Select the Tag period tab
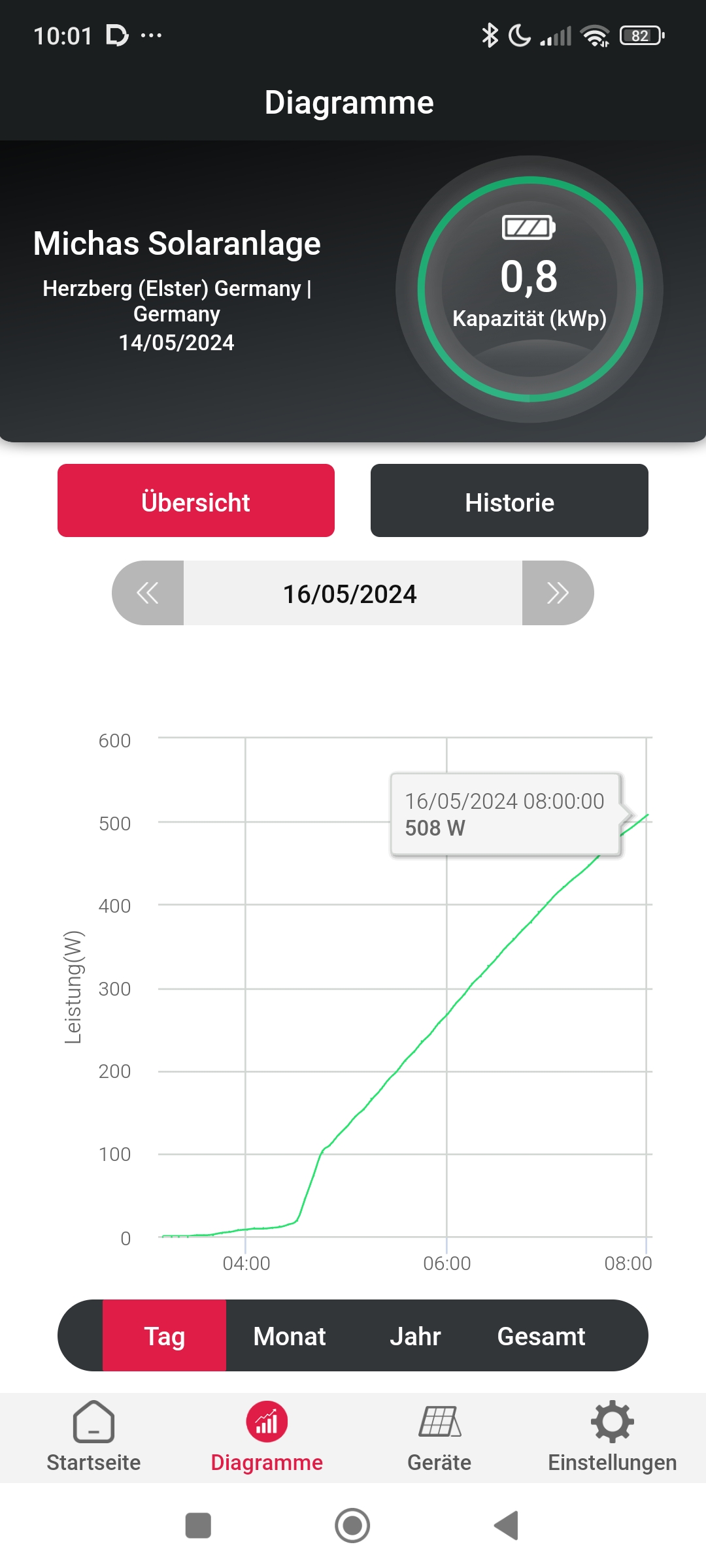706x1568 pixels. tap(164, 1335)
